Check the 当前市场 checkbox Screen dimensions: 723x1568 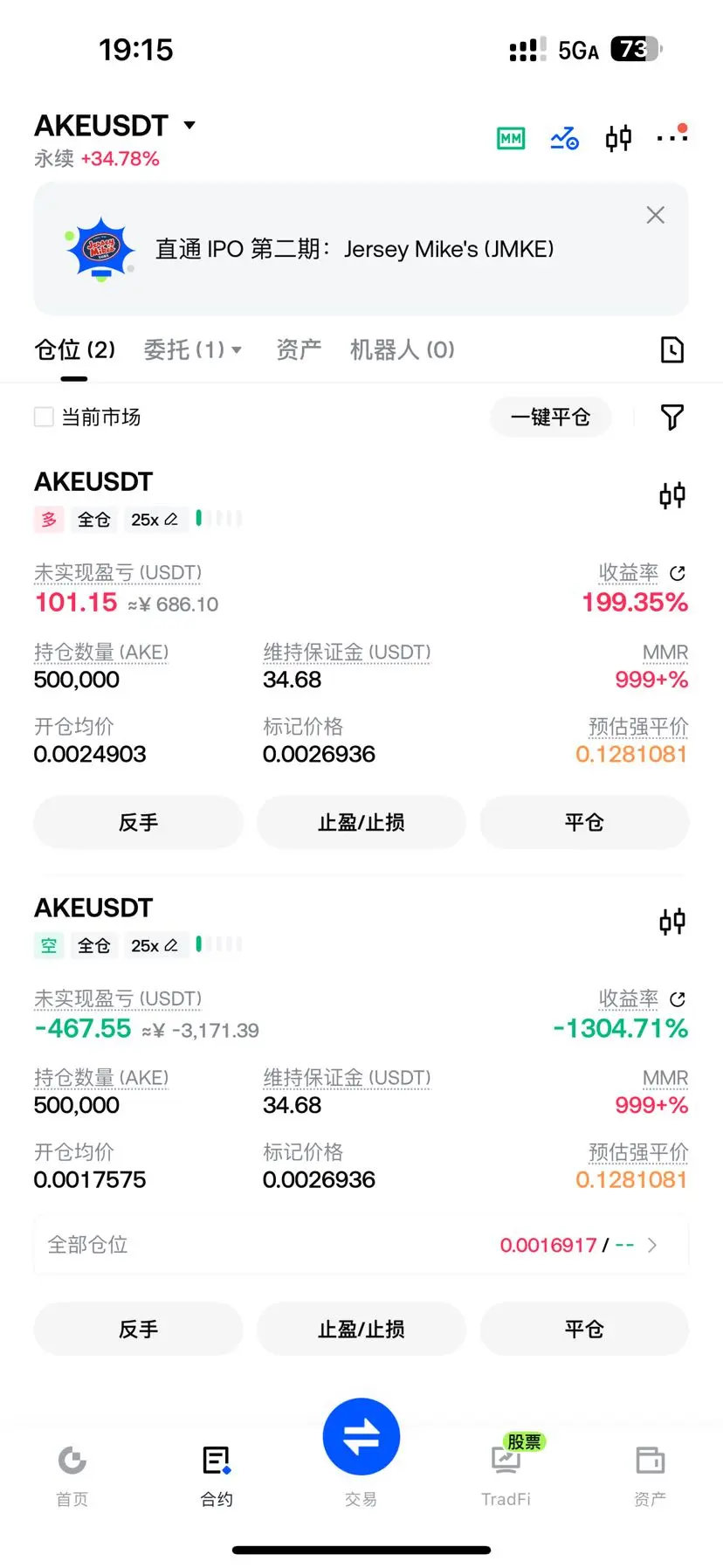(x=44, y=417)
